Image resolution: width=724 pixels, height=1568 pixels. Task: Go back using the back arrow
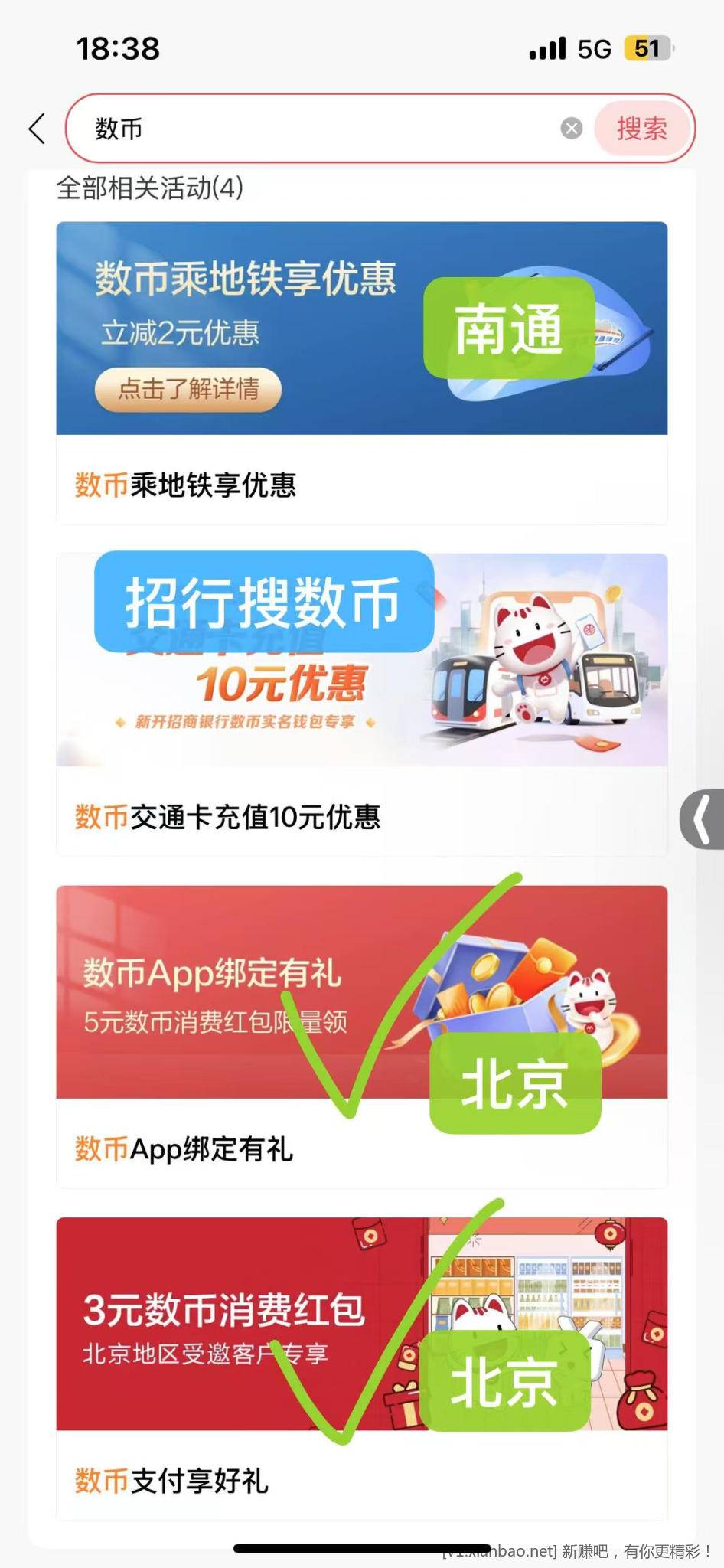coord(37,129)
